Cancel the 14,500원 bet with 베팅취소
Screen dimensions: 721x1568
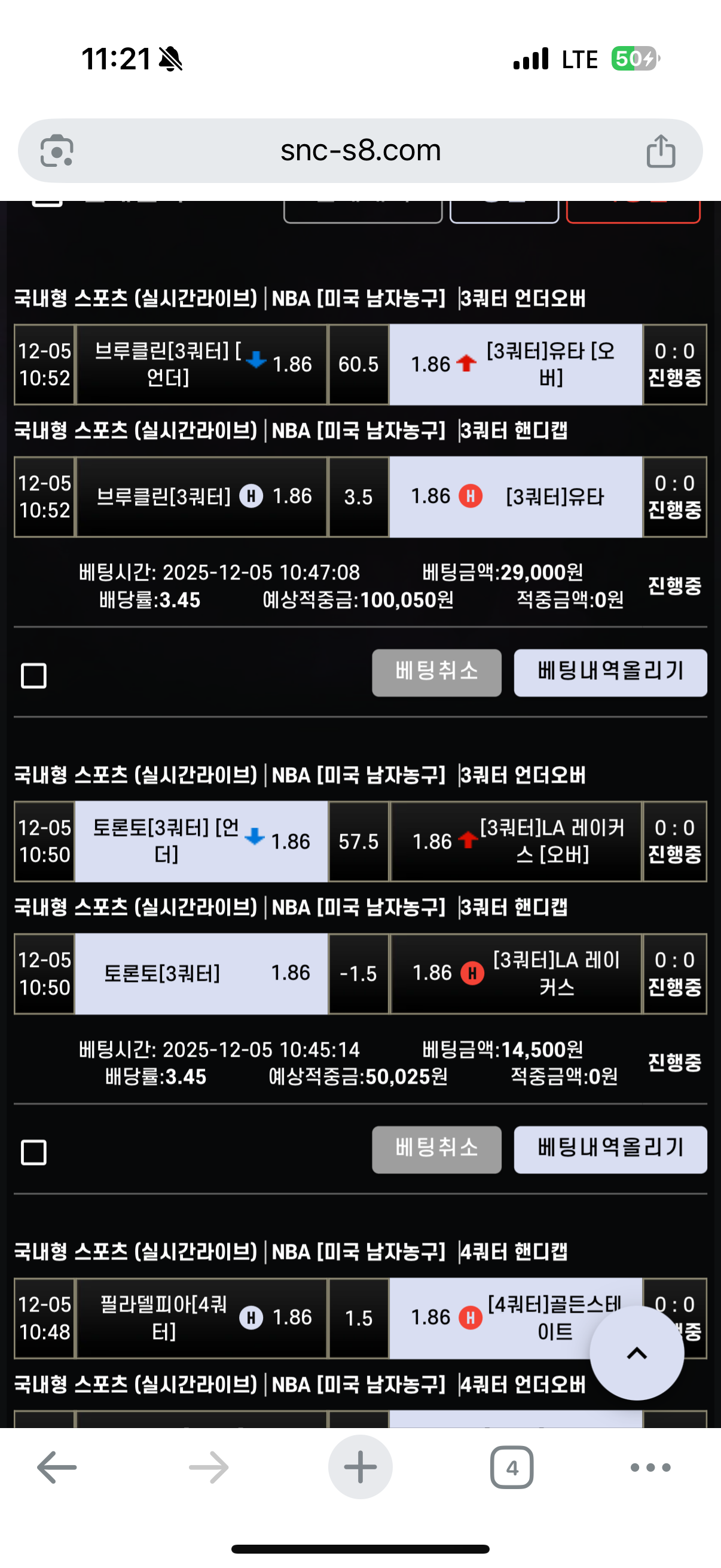pyautogui.click(x=436, y=1149)
